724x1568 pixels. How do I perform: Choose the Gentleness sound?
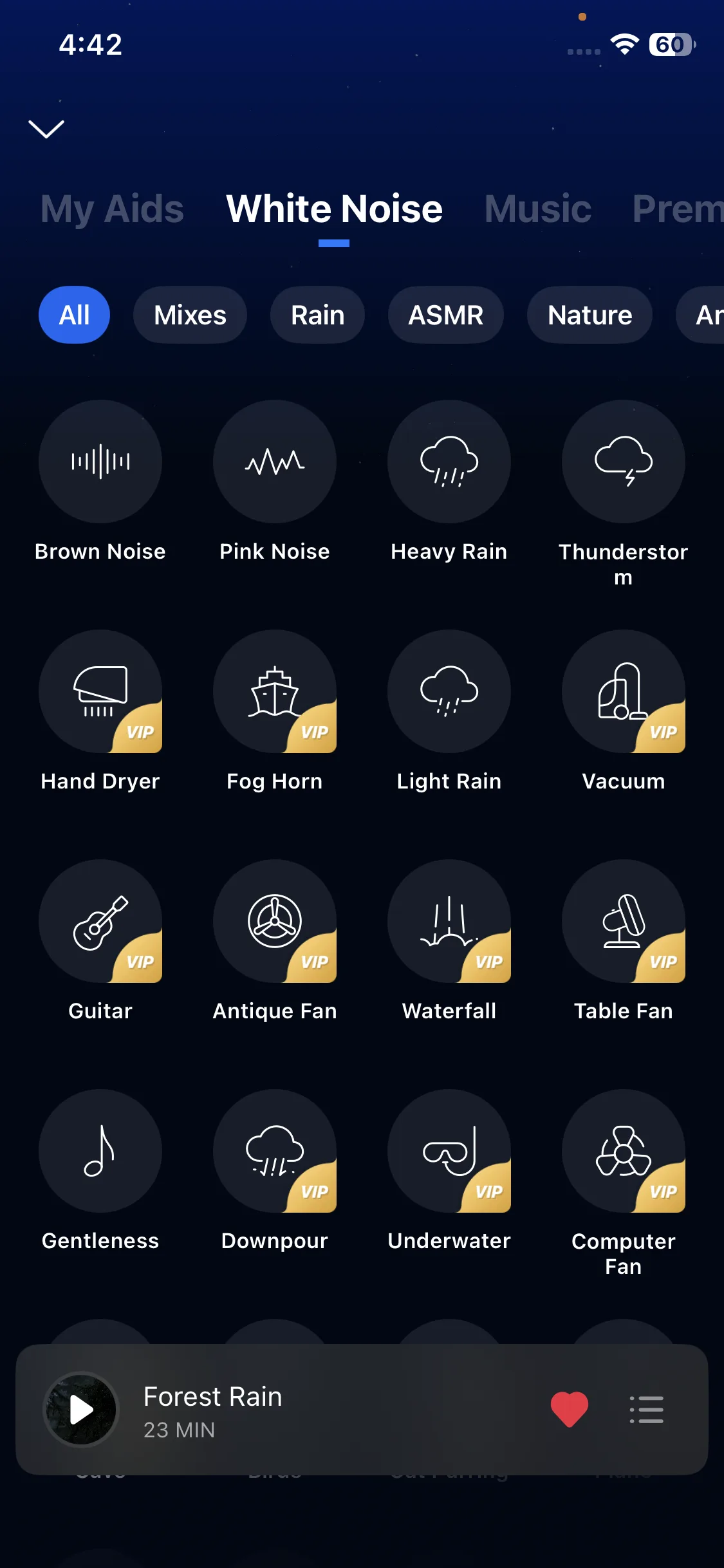[100, 1151]
